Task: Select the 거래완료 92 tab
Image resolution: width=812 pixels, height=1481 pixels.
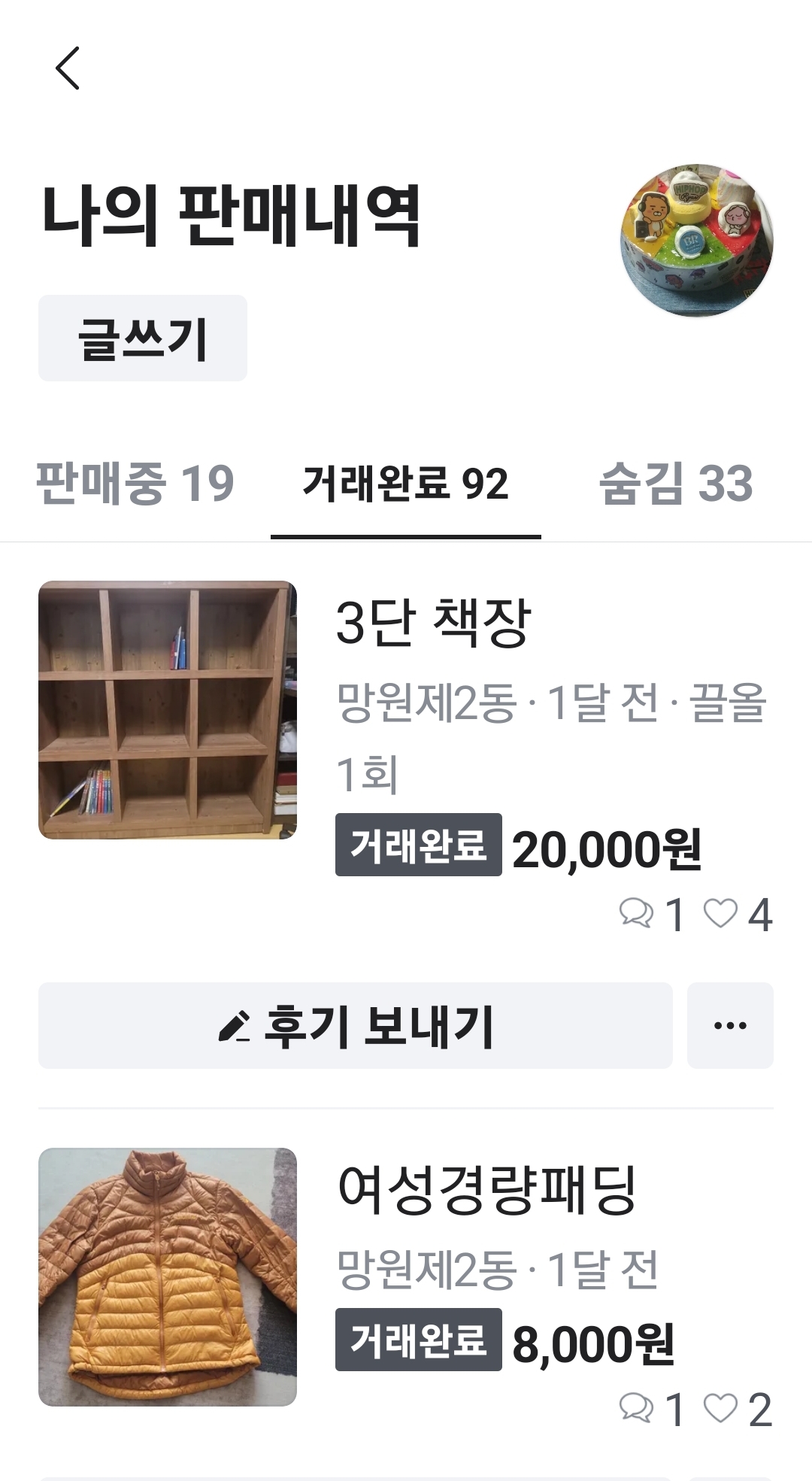Action: (x=405, y=483)
